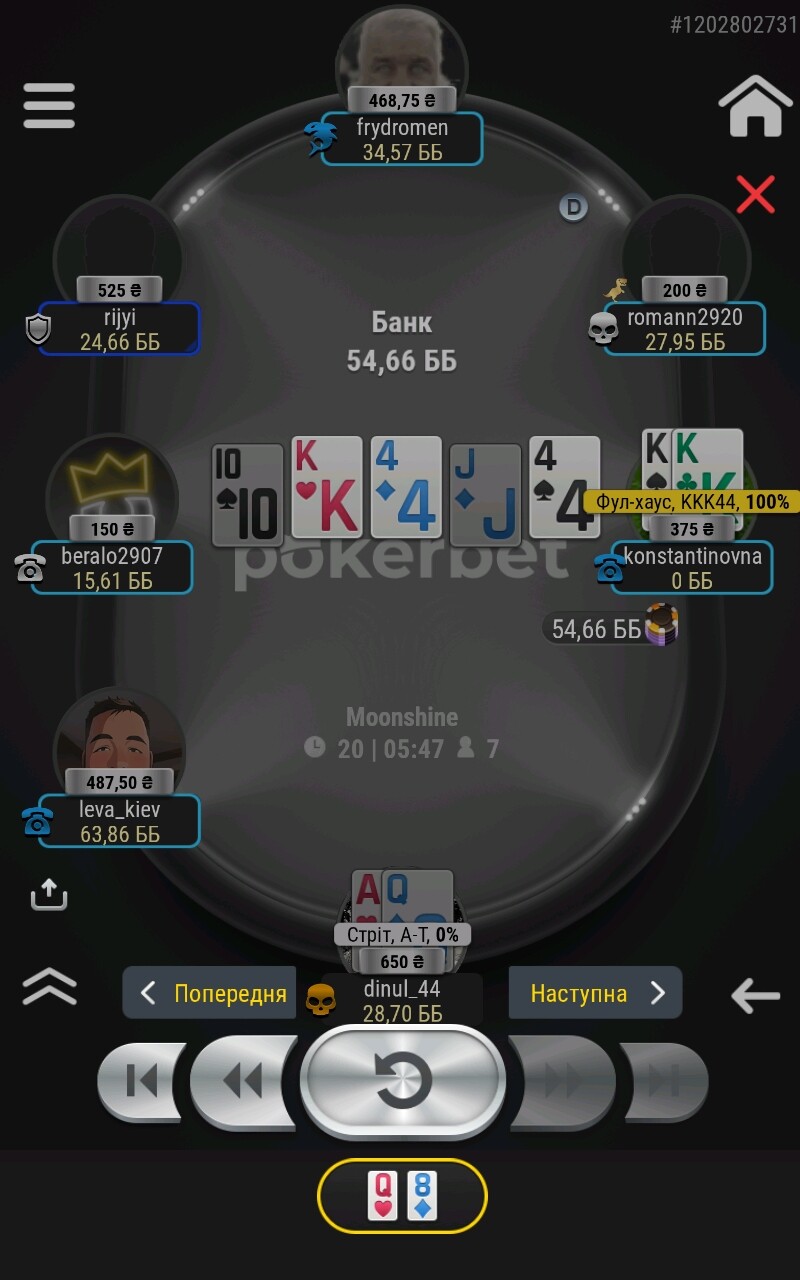Restart the hand replay
Screen dimensions: 800x1280
tap(403, 1082)
